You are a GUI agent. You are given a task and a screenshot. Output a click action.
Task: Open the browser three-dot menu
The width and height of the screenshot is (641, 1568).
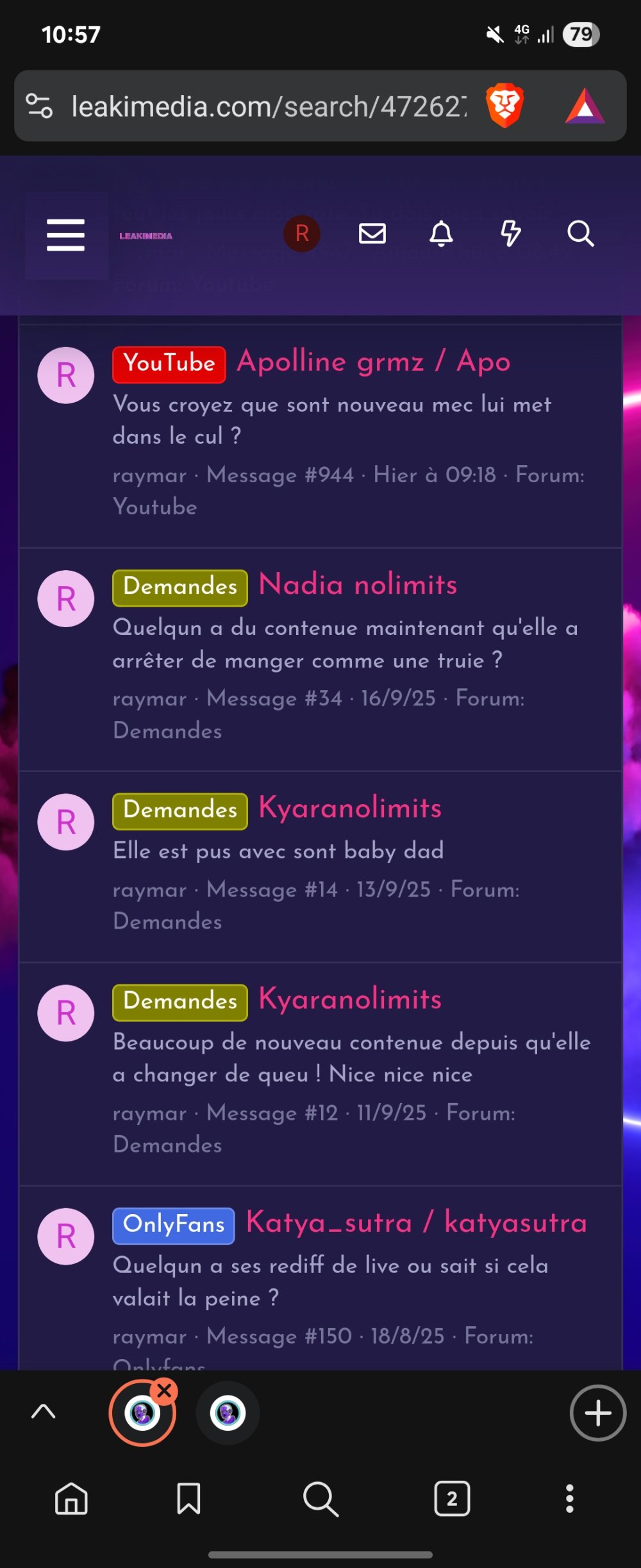coord(569,1499)
